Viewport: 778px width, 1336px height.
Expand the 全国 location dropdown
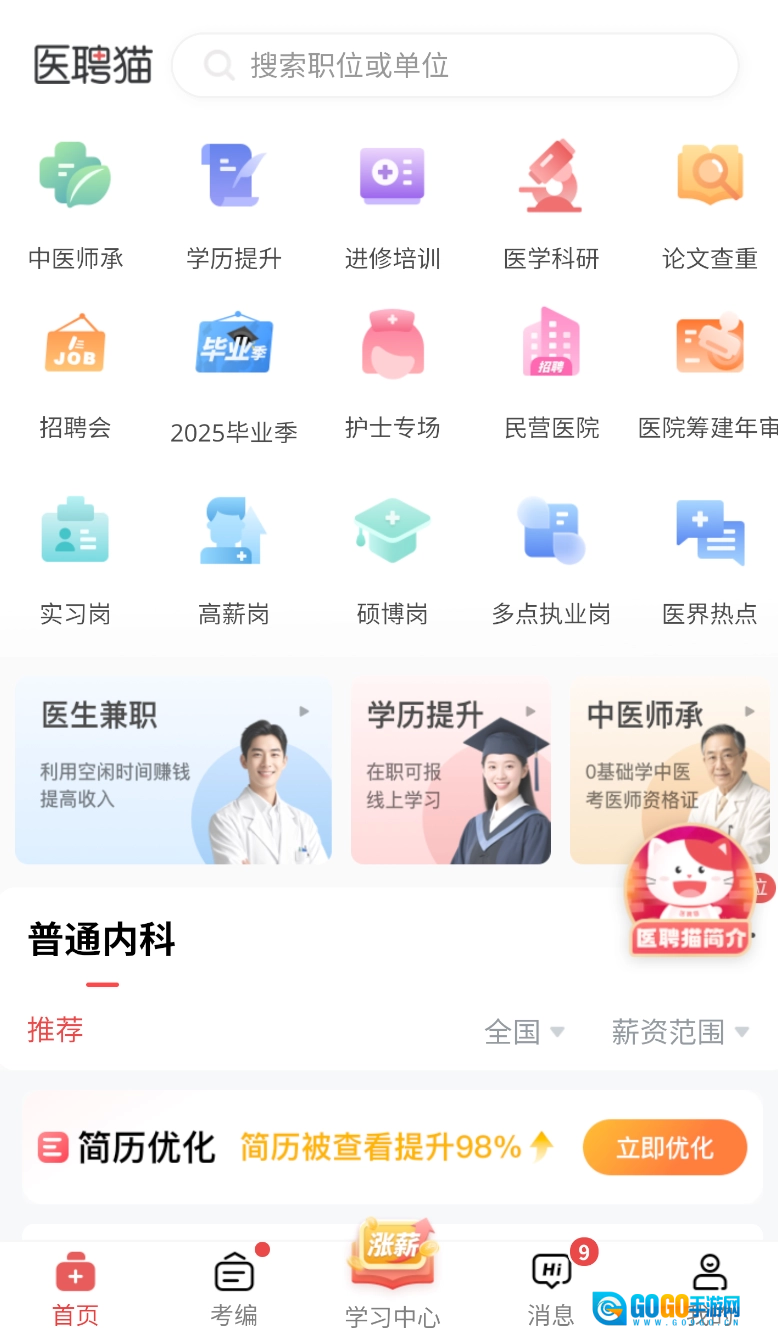coord(524,1032)
